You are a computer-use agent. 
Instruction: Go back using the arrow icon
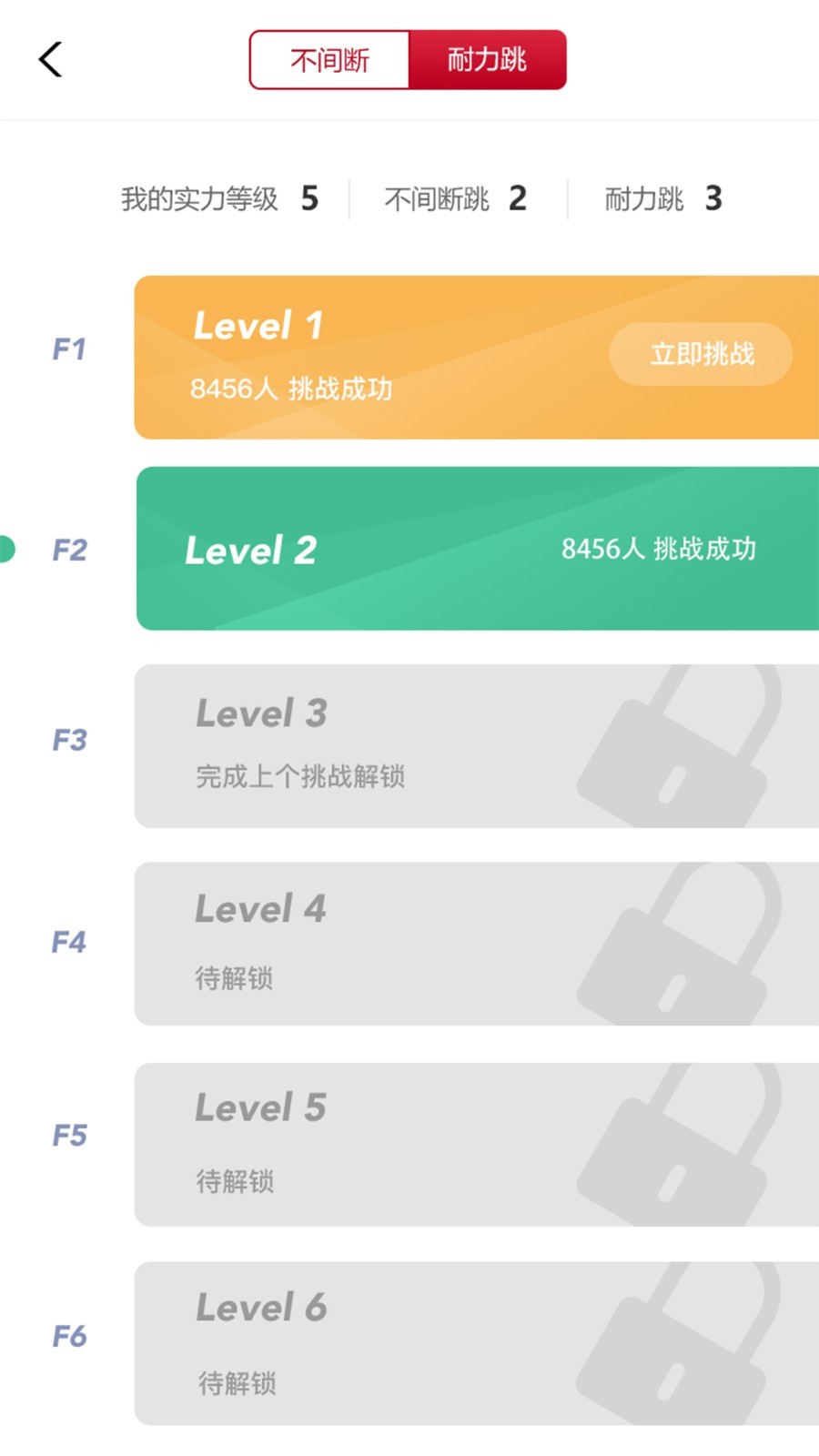point(51,60)
